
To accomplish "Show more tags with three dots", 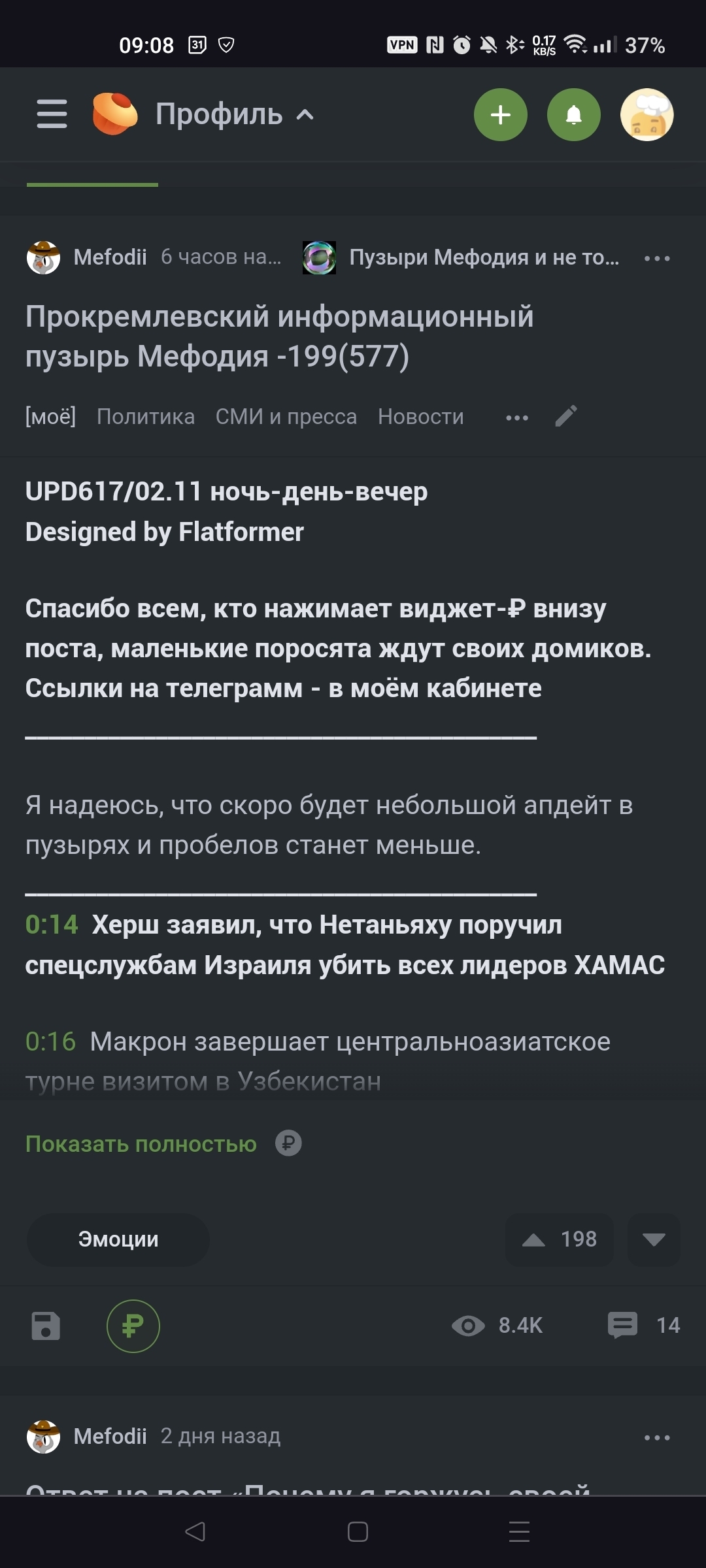I will [517, 417].
